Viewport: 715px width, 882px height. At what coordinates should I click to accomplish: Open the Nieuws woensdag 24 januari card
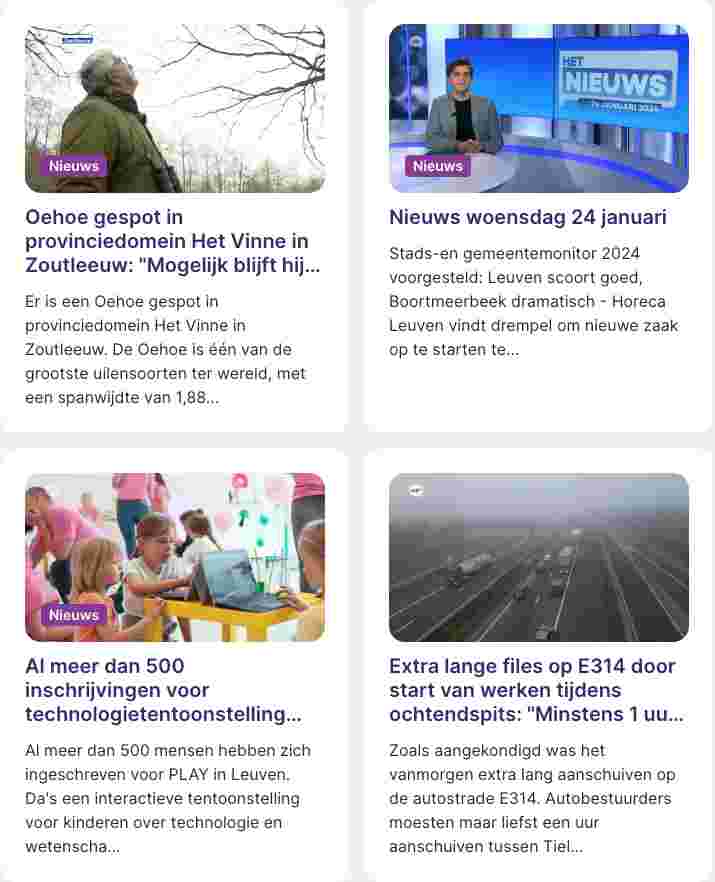[527, 218]
